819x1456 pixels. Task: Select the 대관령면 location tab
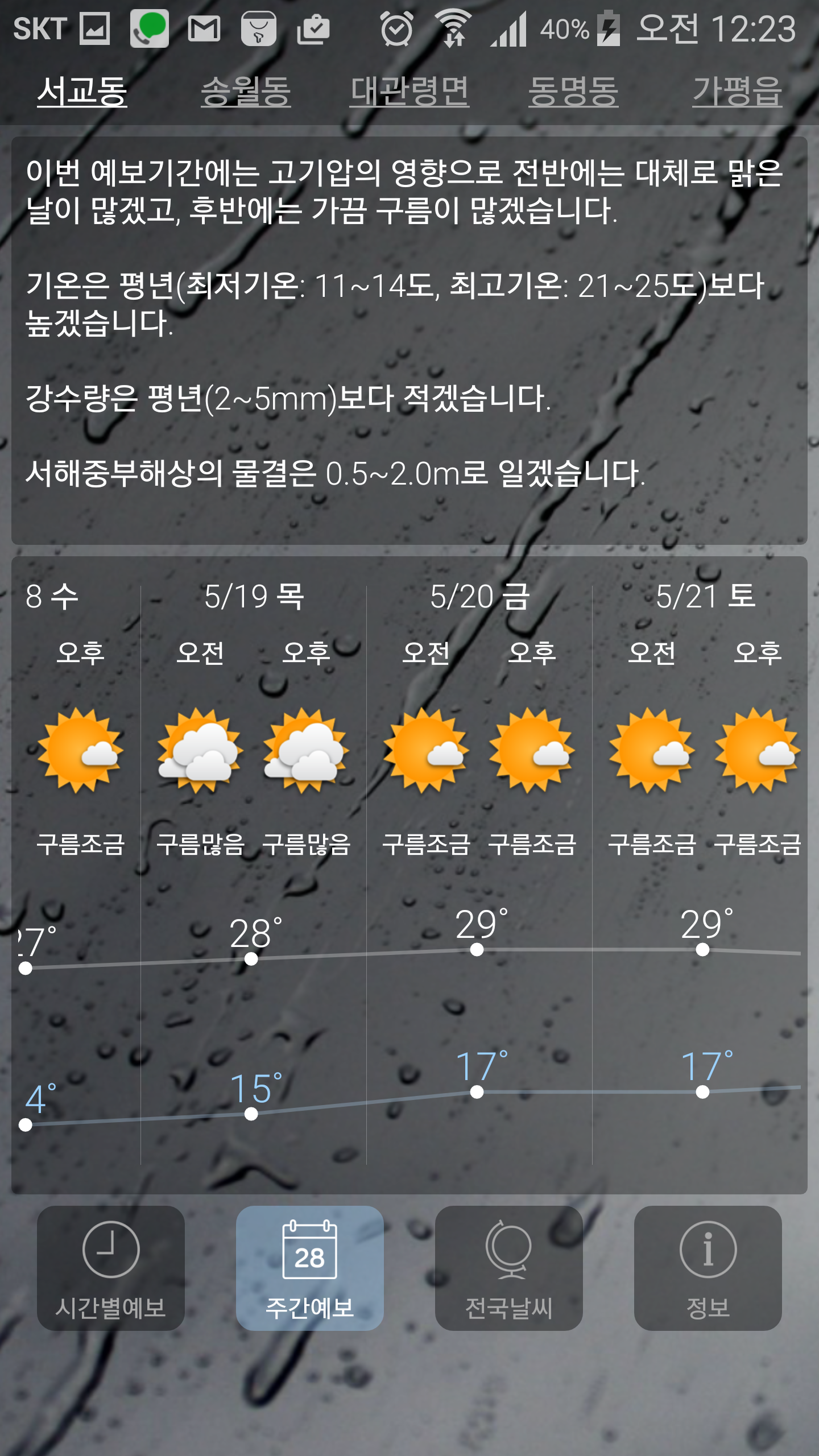click(409, 91)
